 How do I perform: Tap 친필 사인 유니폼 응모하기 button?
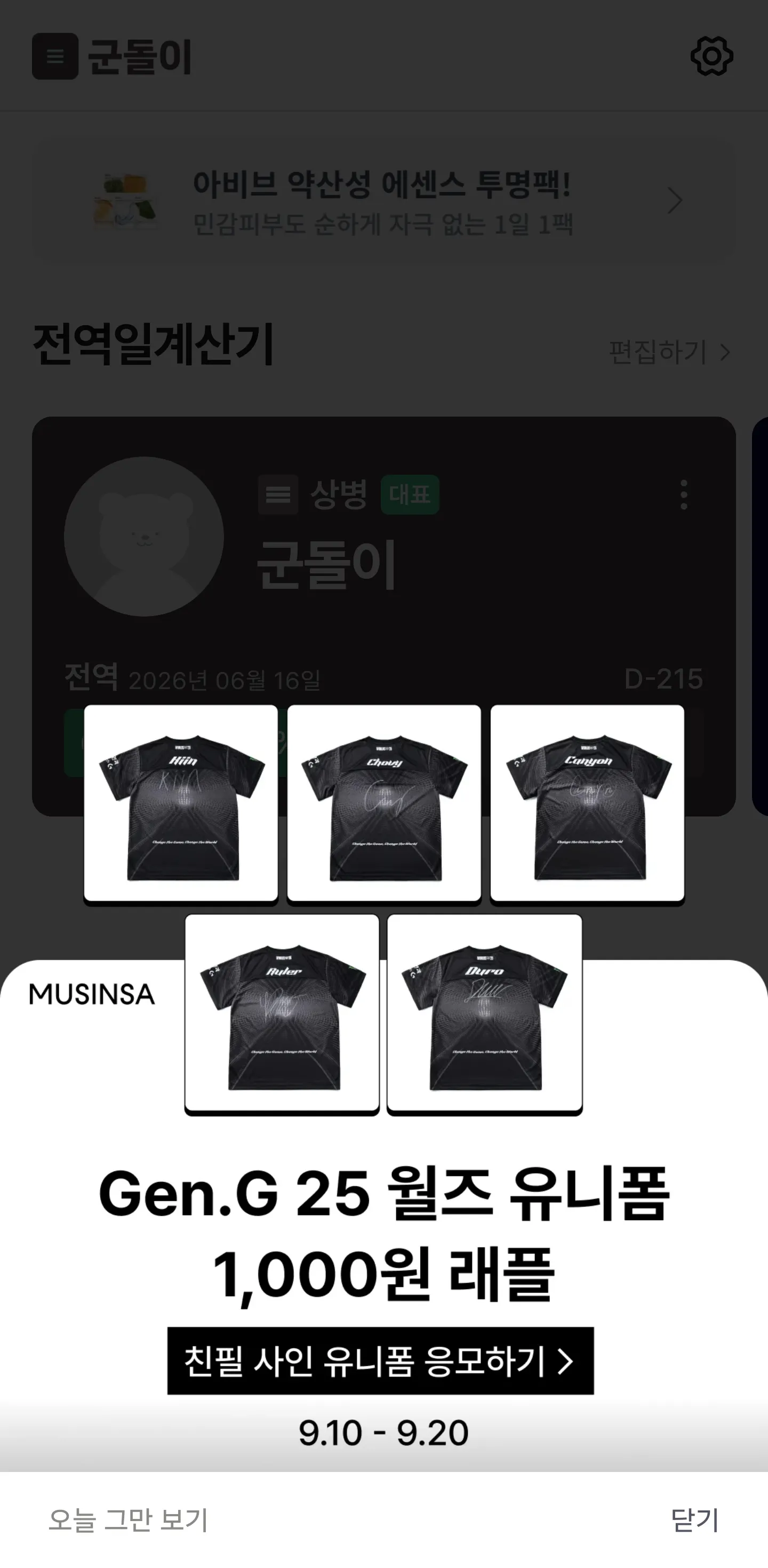(380, 1361)
